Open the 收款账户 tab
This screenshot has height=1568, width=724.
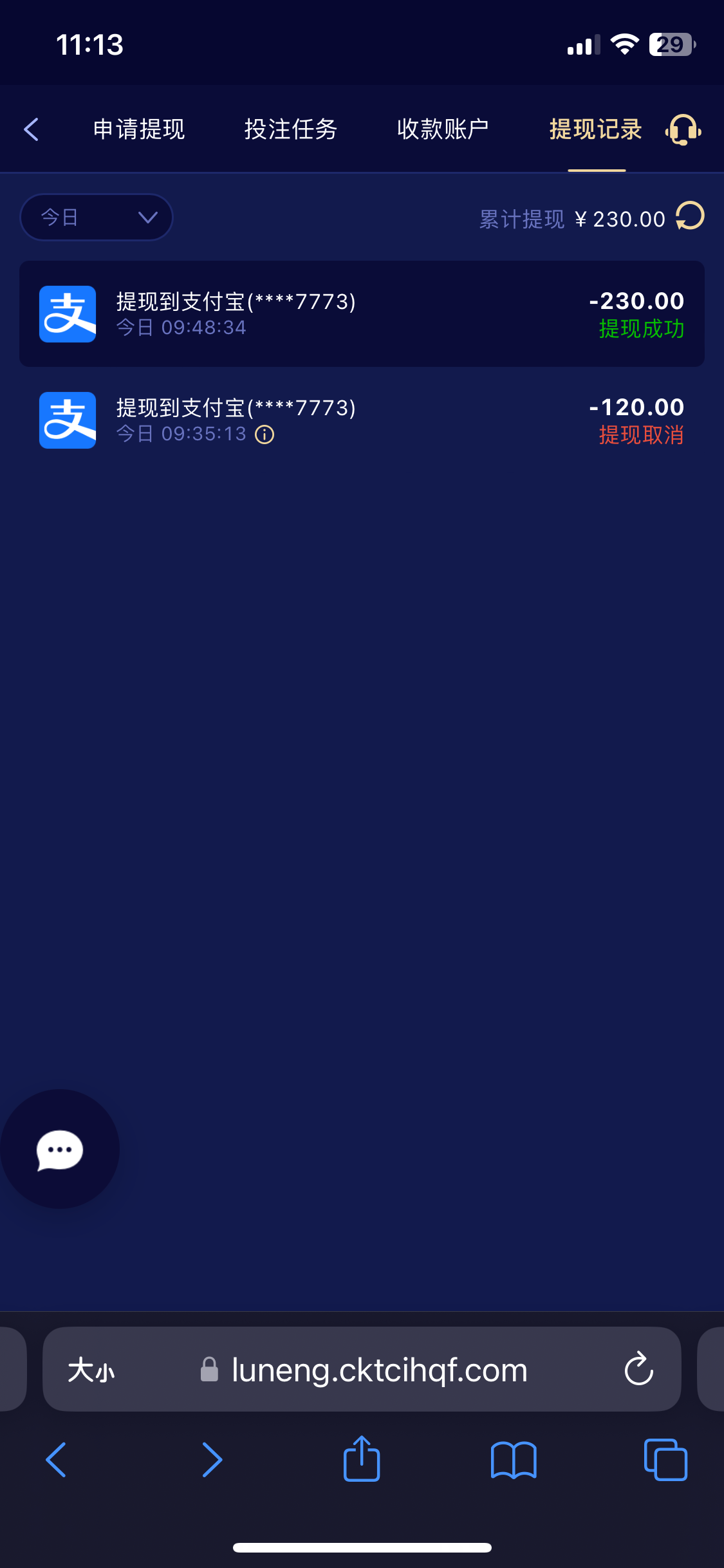pyautogui.click(x=443, y=129)
